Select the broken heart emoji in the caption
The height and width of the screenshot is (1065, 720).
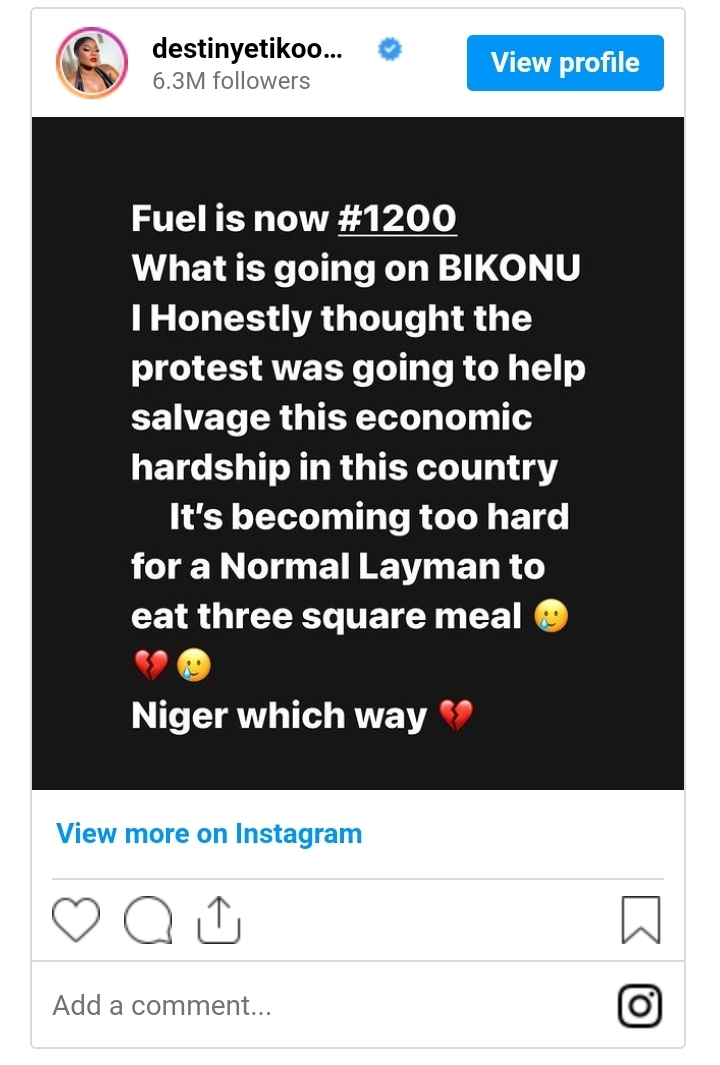(153, 665)
